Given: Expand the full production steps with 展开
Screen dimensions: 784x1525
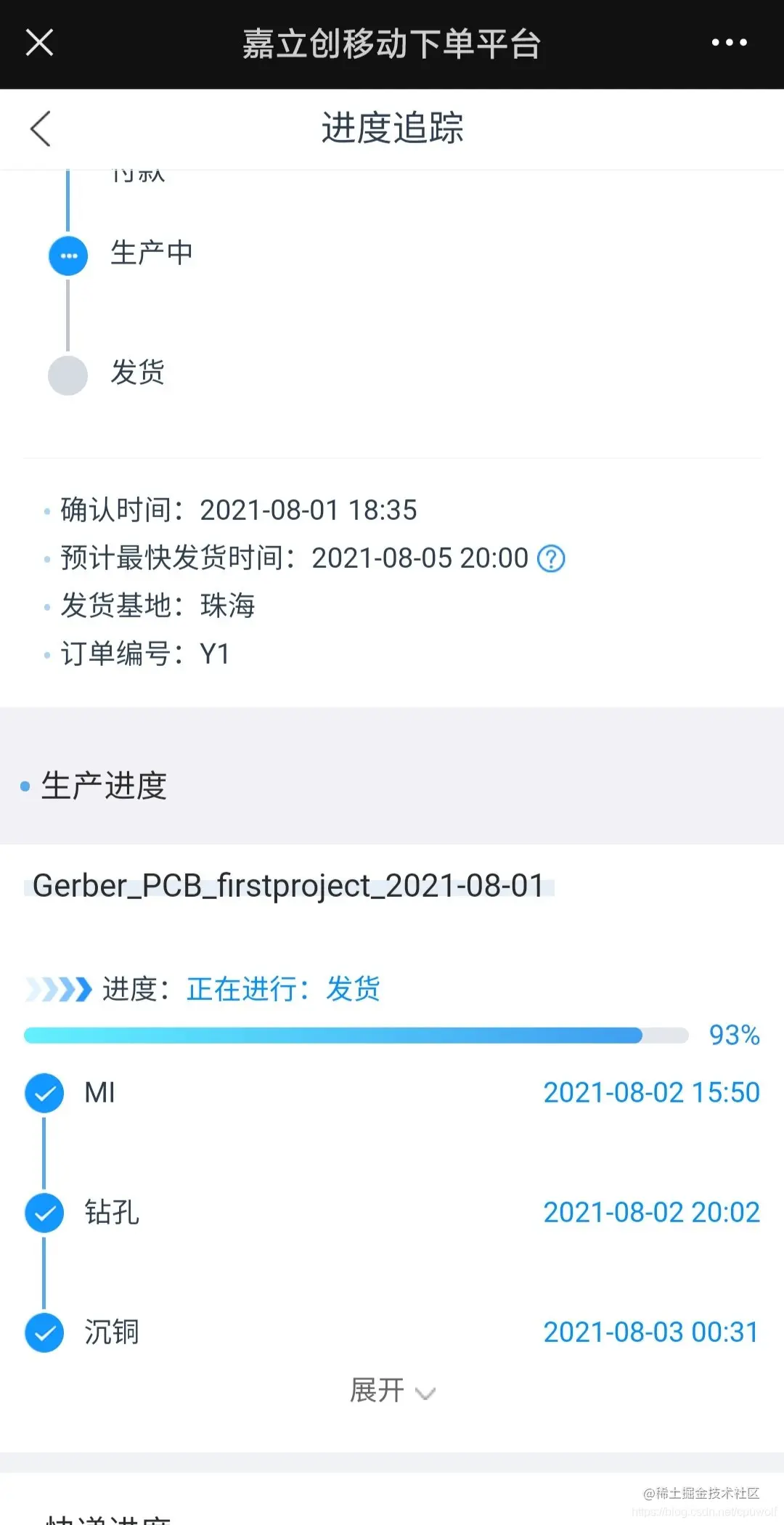Looking at the screenshot, I should pyautogui.click(x=392, y=1391).
